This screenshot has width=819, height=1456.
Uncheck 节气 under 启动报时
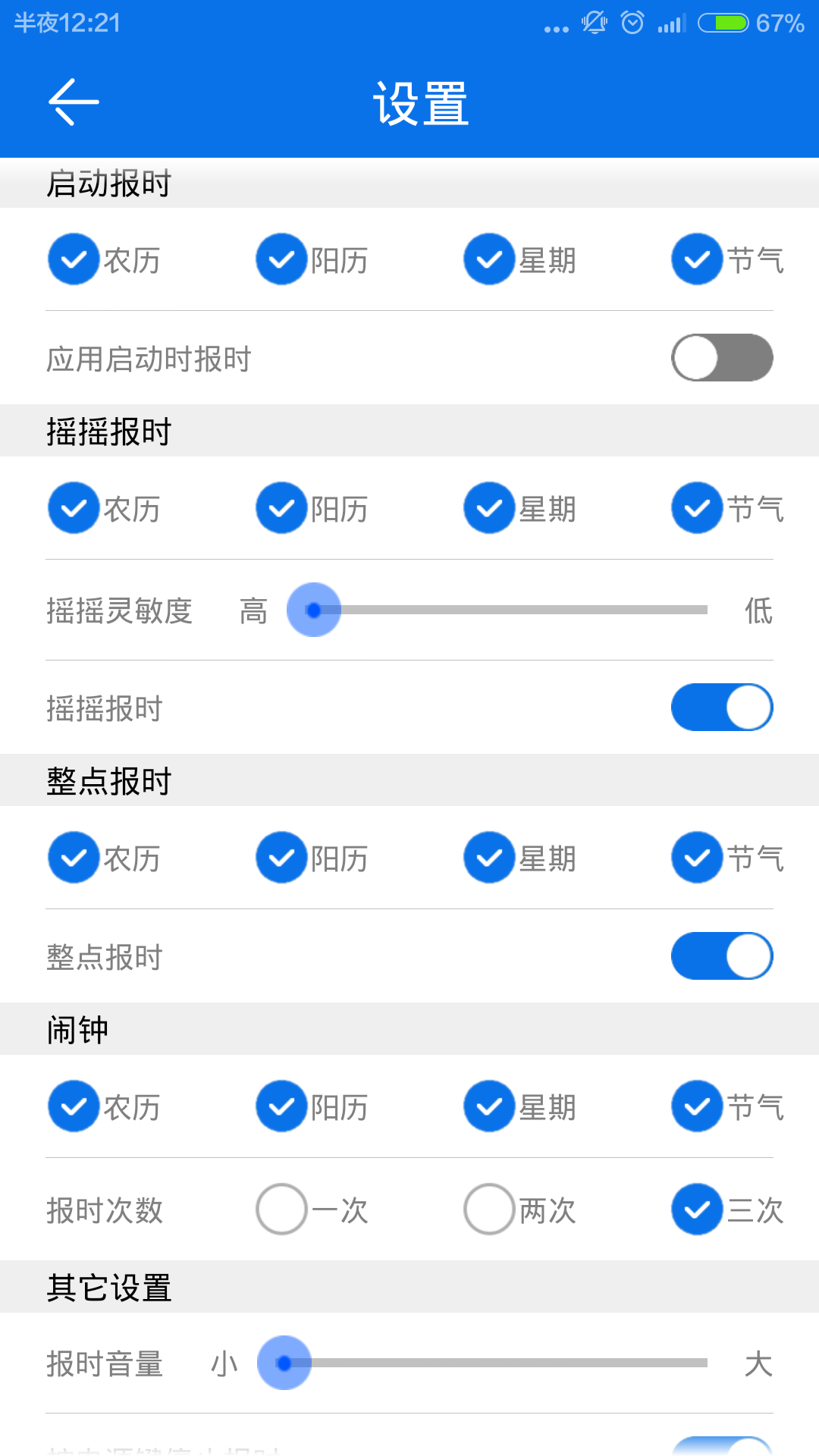[698, 259]
